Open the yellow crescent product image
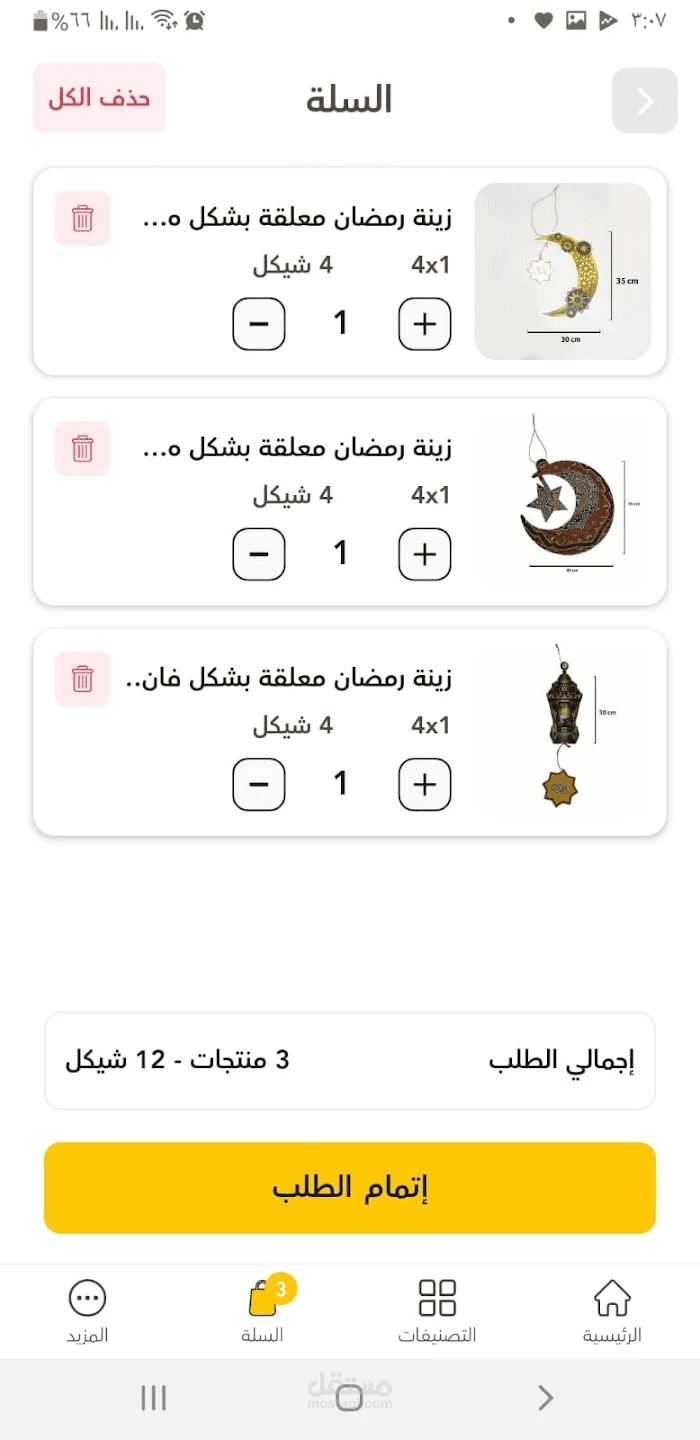Image resolution: width=700 pixels, height=1440 pixels. (x=563, y=271)
